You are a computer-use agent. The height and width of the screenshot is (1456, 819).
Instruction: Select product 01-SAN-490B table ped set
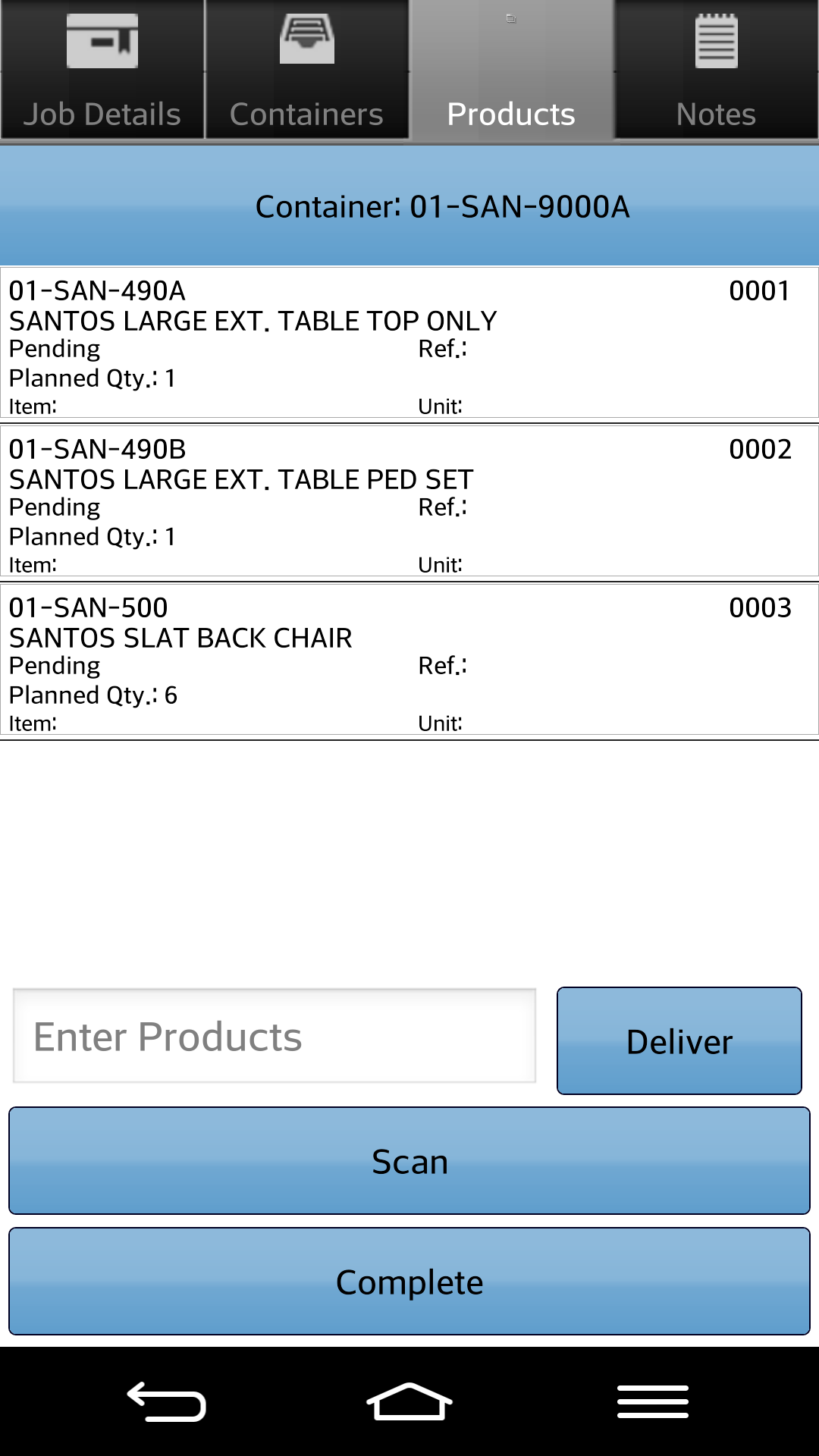tap(409, 501)
